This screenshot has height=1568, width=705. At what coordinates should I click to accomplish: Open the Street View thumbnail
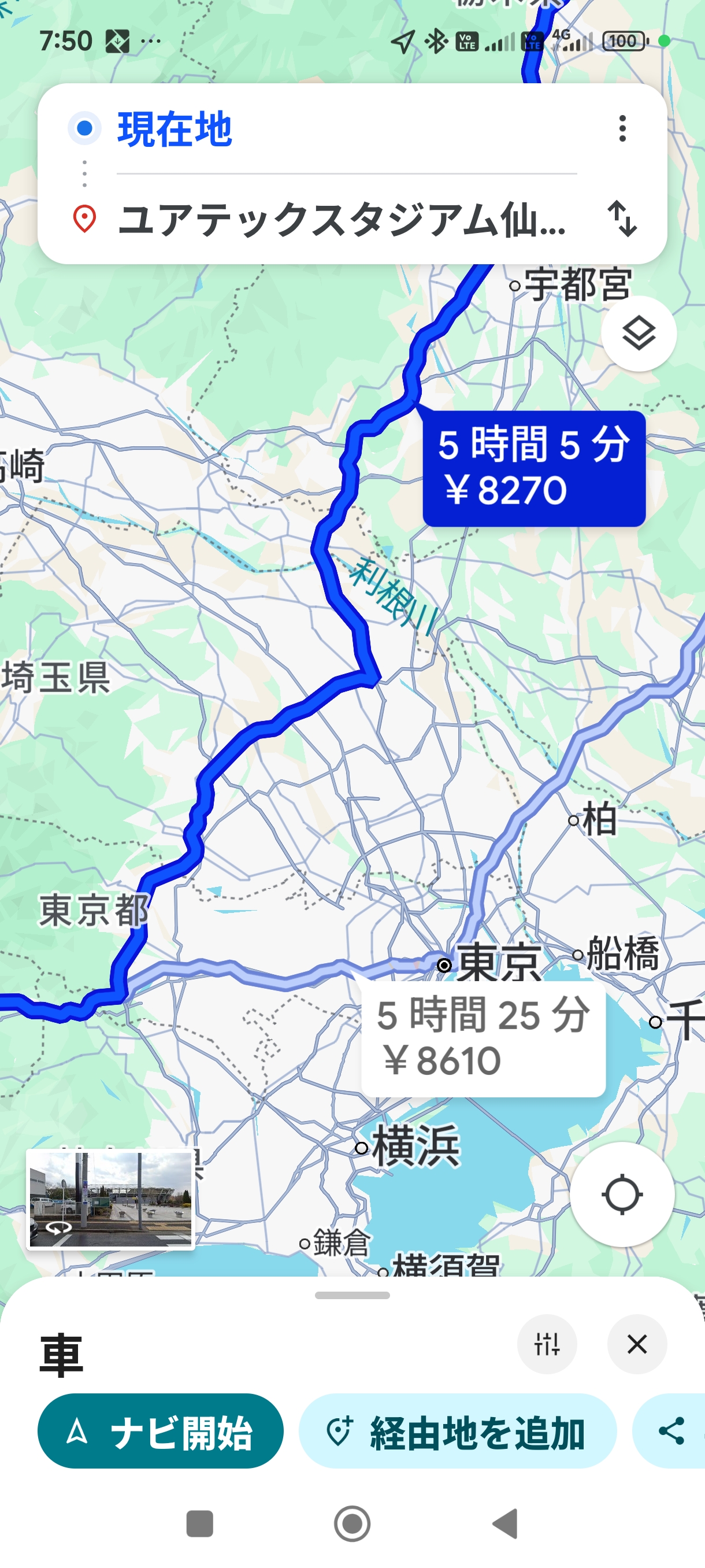[x=111, y=1199]
